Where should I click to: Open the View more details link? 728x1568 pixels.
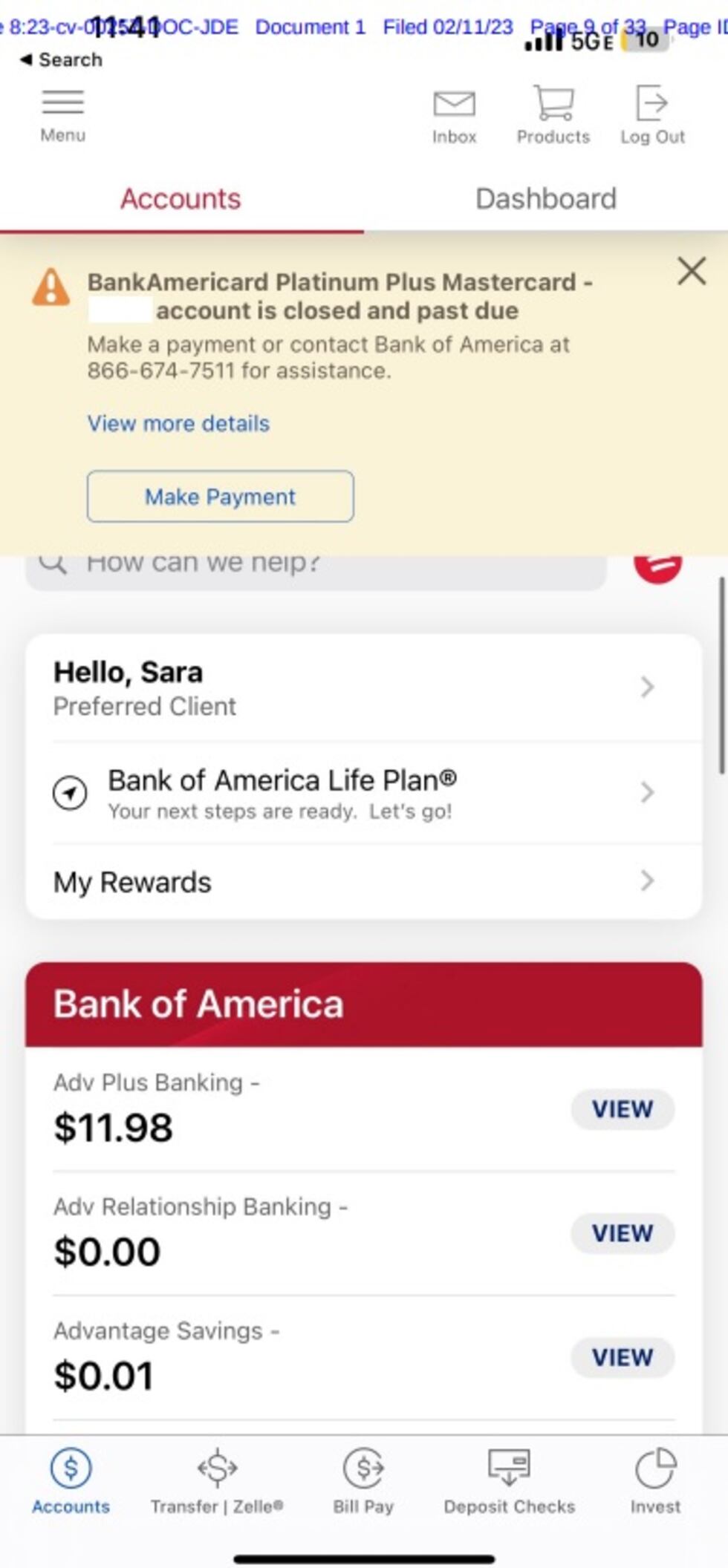click(178, 423)
